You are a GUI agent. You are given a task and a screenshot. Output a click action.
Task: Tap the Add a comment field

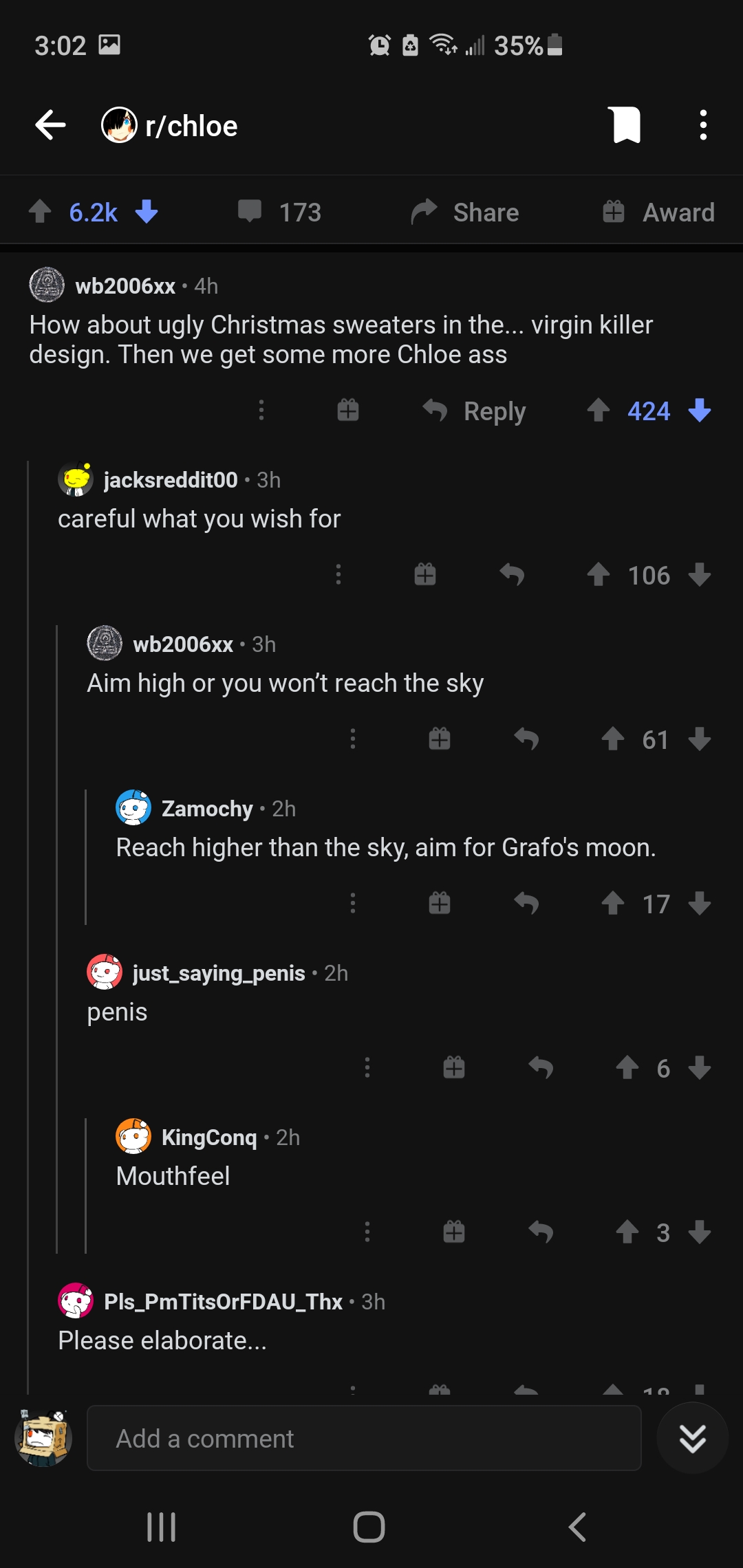click(x=364, y=1438)
